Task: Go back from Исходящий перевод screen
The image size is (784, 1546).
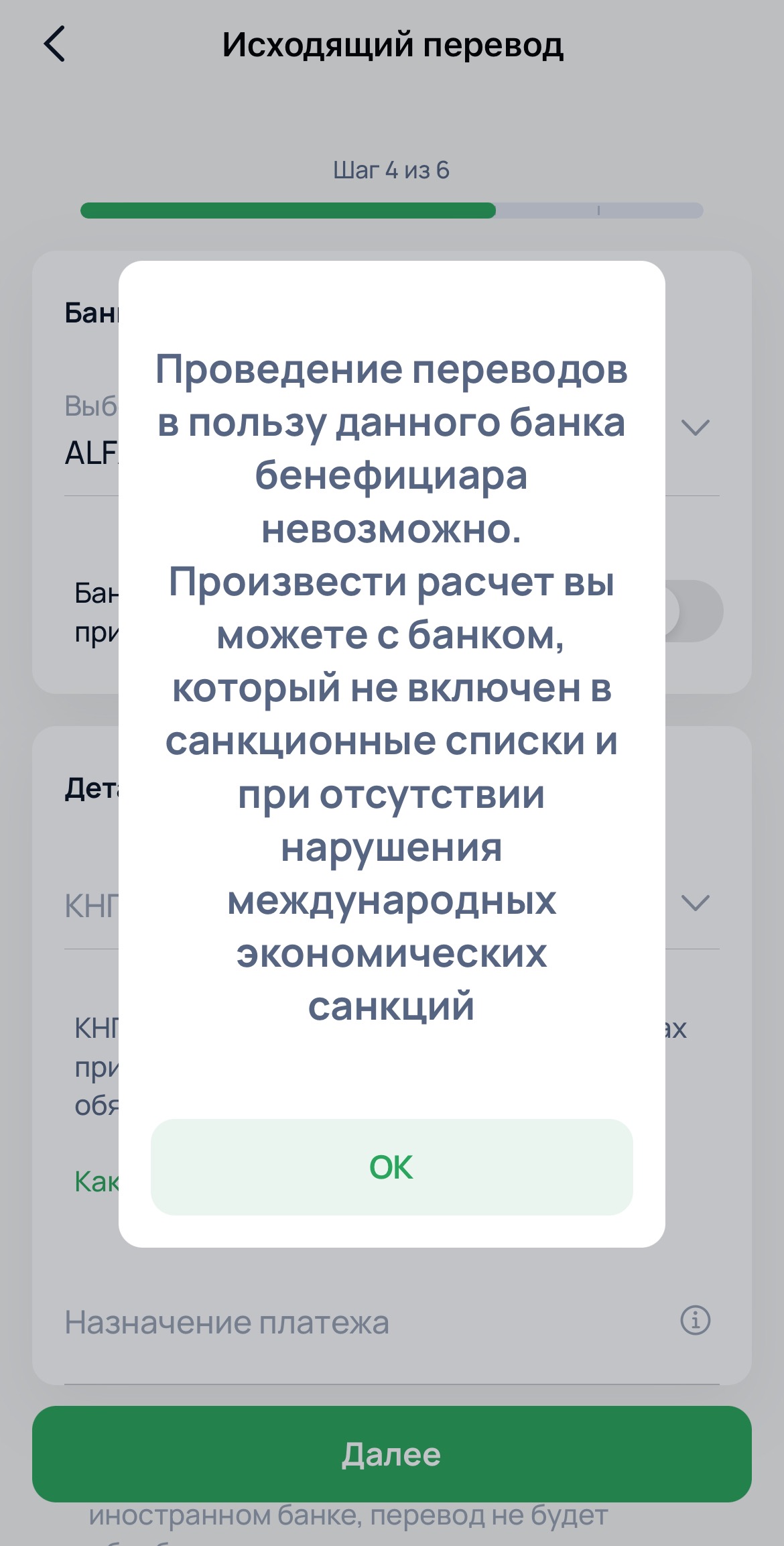Action: (x=55, y=44)
